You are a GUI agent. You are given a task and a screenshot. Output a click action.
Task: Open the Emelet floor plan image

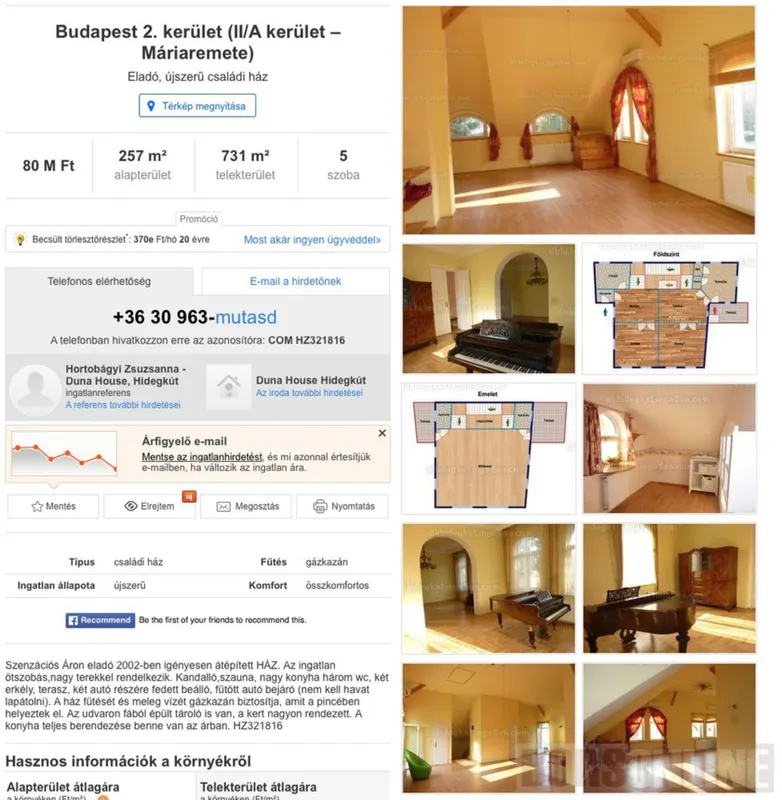[x=489, y=448]
